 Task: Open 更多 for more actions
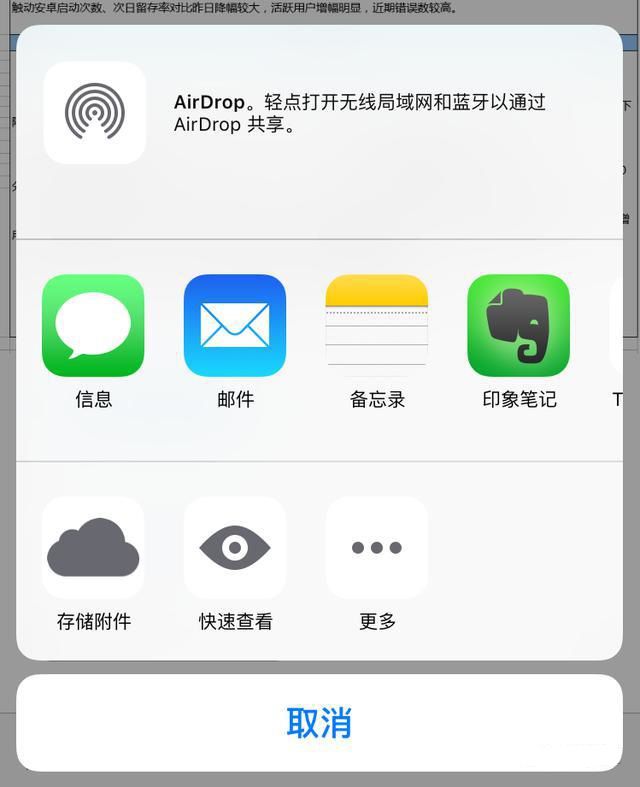[x=377, y=548]
